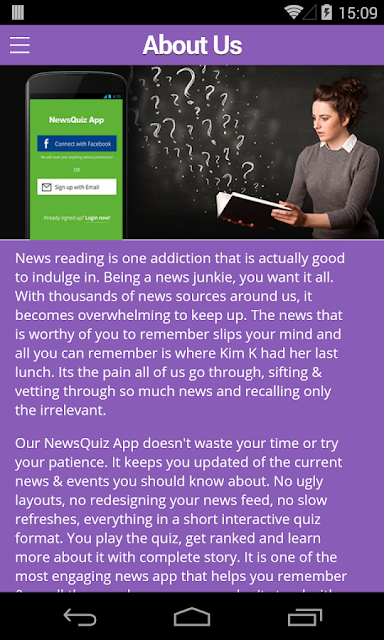The height and width of the screenshot is (640, 384).
Task: Go to the home screen
Action: coord(192,617)
